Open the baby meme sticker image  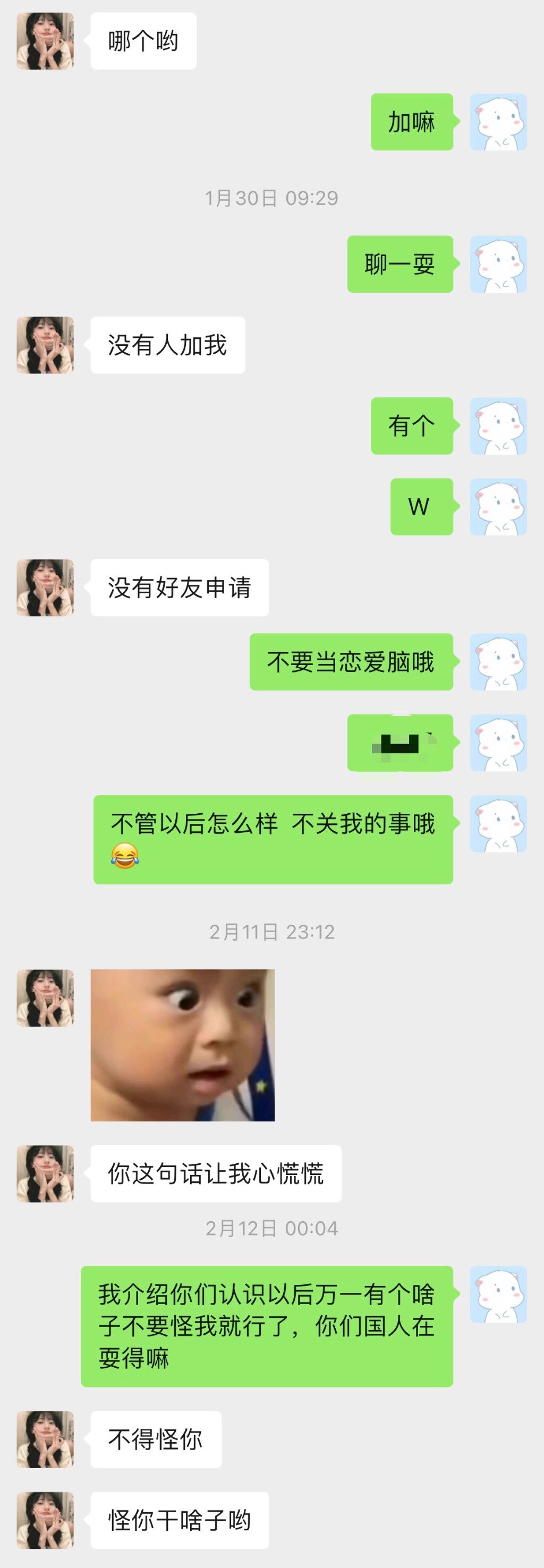click(x=183, y=1044)
